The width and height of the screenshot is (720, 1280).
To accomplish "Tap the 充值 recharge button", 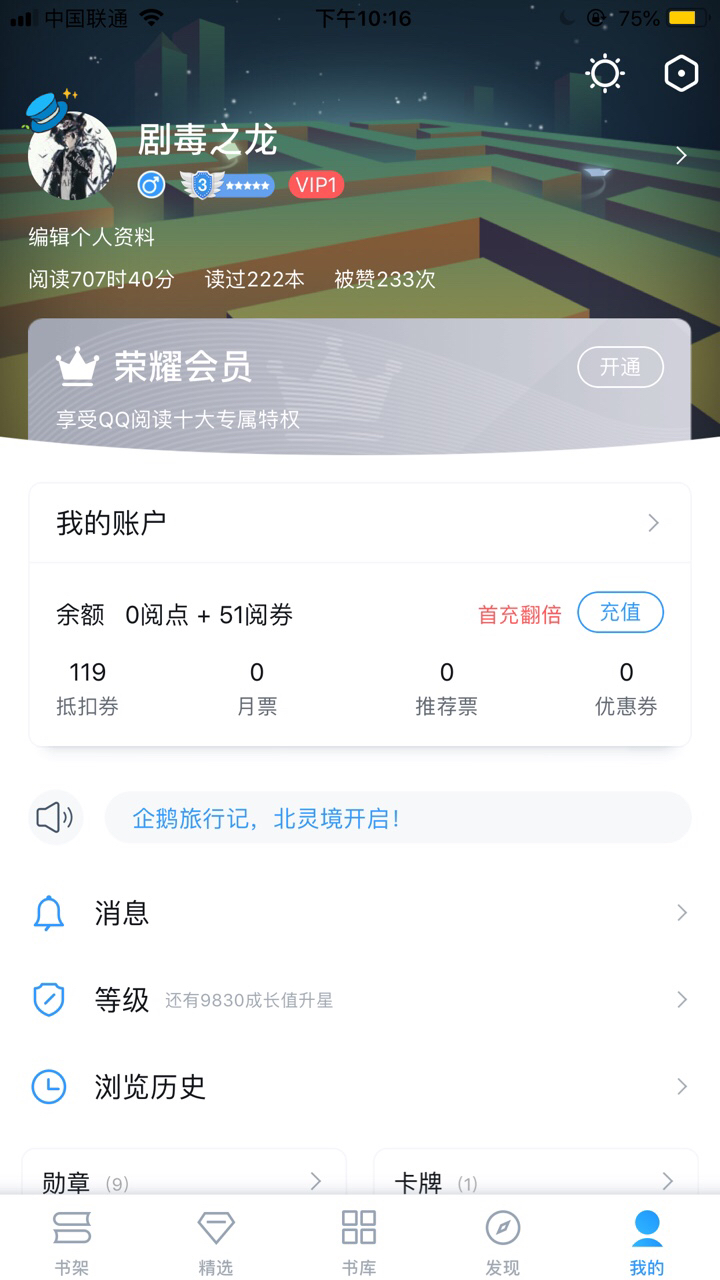I will pos(620,612).
